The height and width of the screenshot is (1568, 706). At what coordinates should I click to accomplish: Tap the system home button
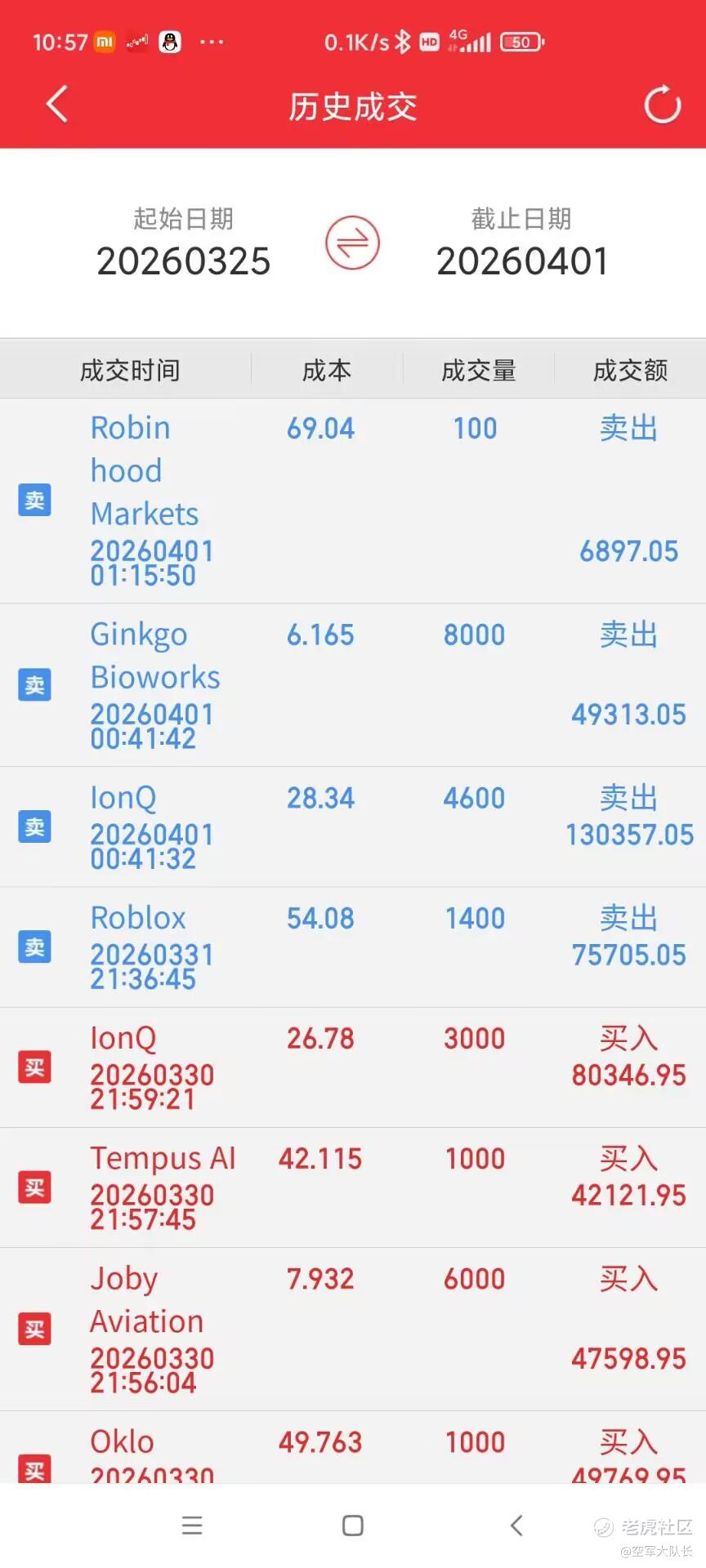(353, 1526)
